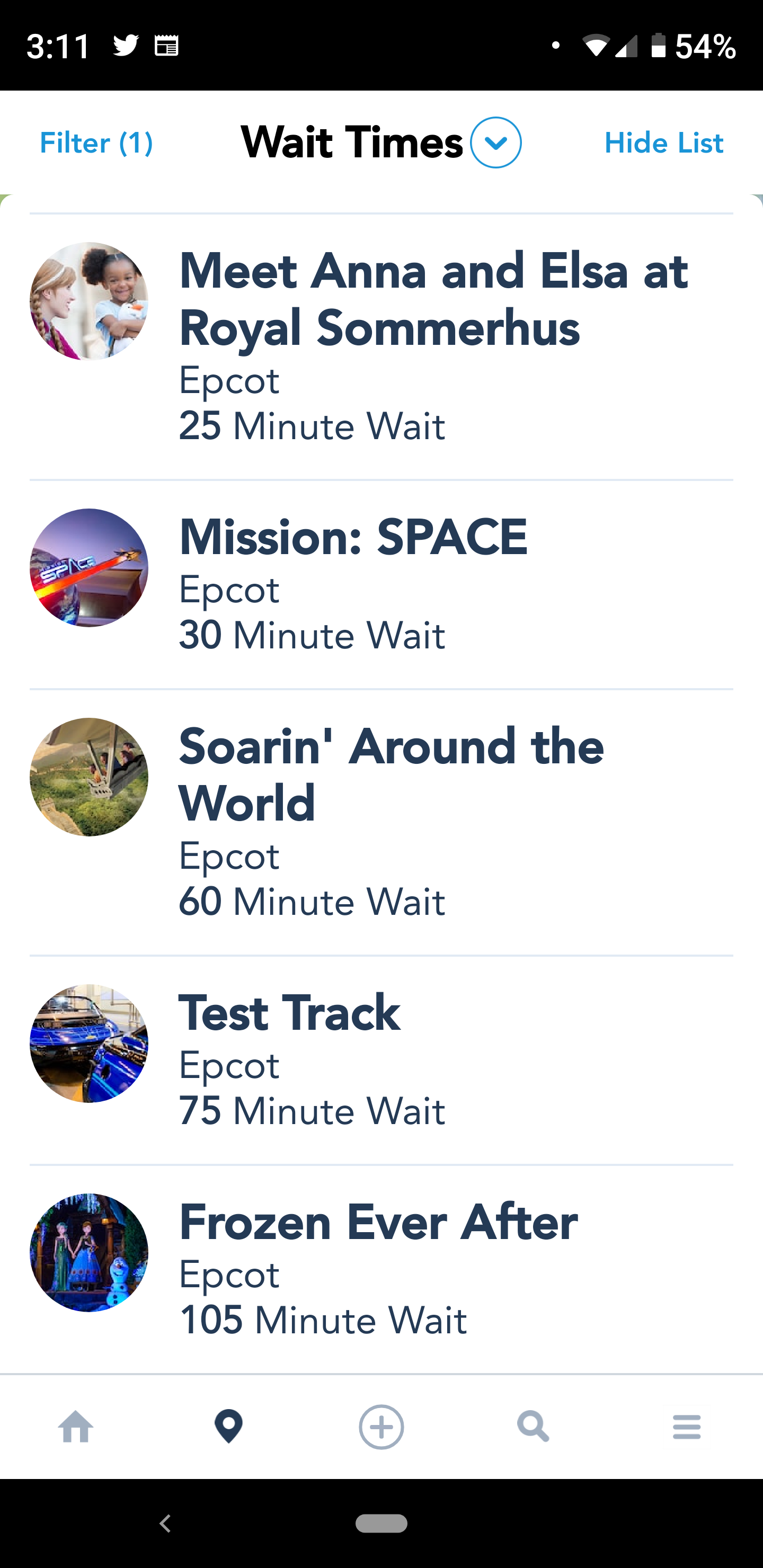This screenshot has width=763, height=1568.
Task: Open the search tab
Action: coord(534,1426)
